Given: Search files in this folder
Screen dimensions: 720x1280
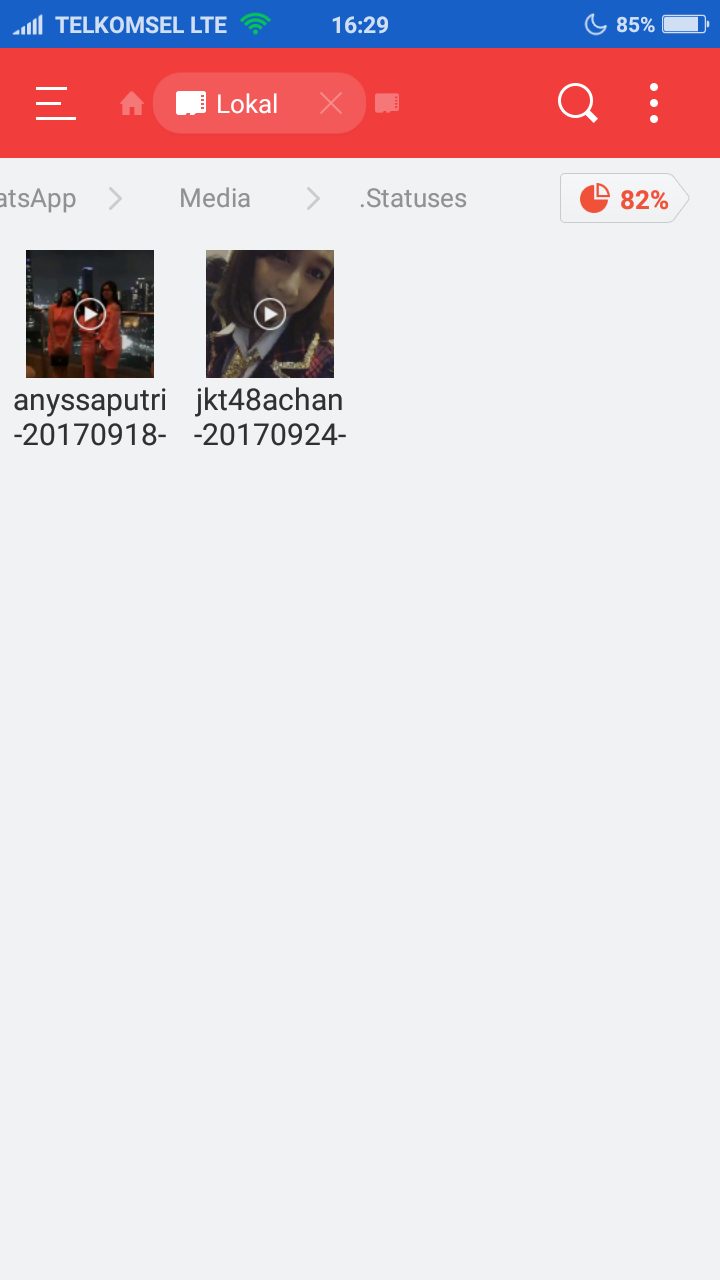Looking at the screenshot, I should coord(577,103).
